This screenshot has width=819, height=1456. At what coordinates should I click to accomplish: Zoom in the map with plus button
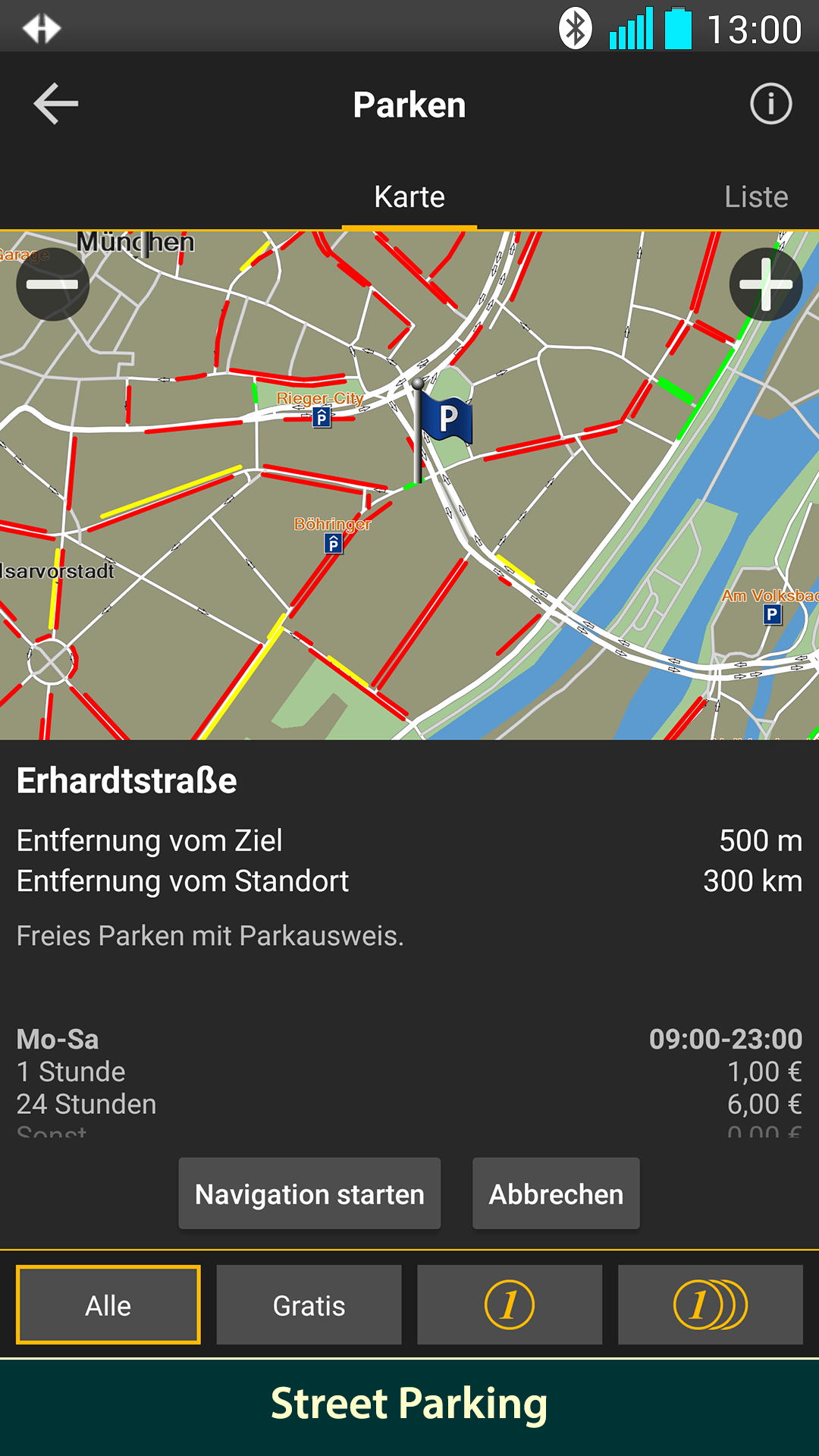[766, 284]
